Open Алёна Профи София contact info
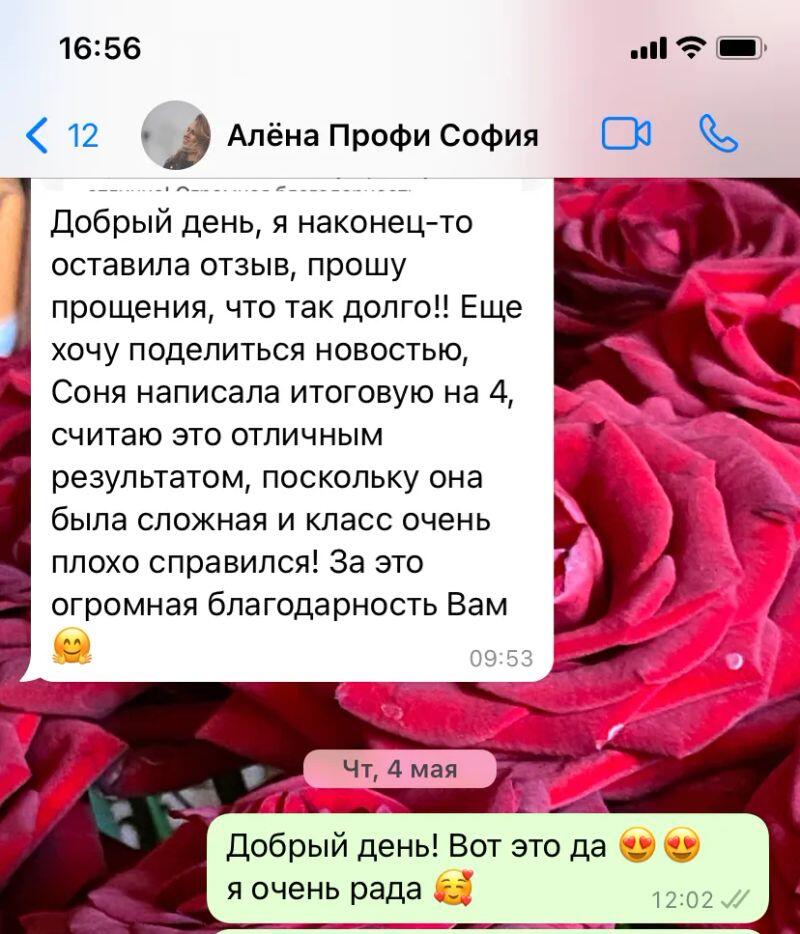800x934 pixels. click(382, 135)
